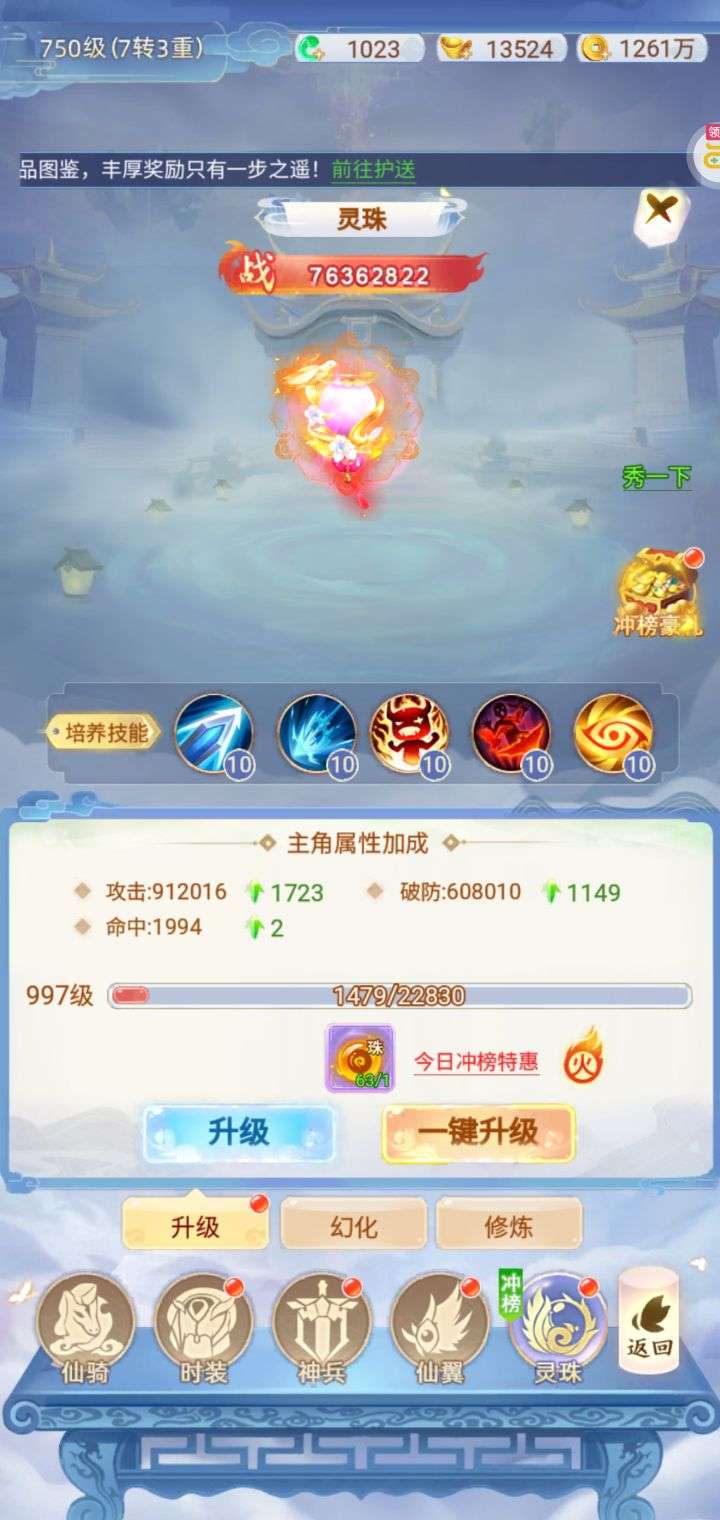Viewport: 720px width, 1520px height.
Task: Tap the 升级 upgrade button
Action: tap(238, 1133)
